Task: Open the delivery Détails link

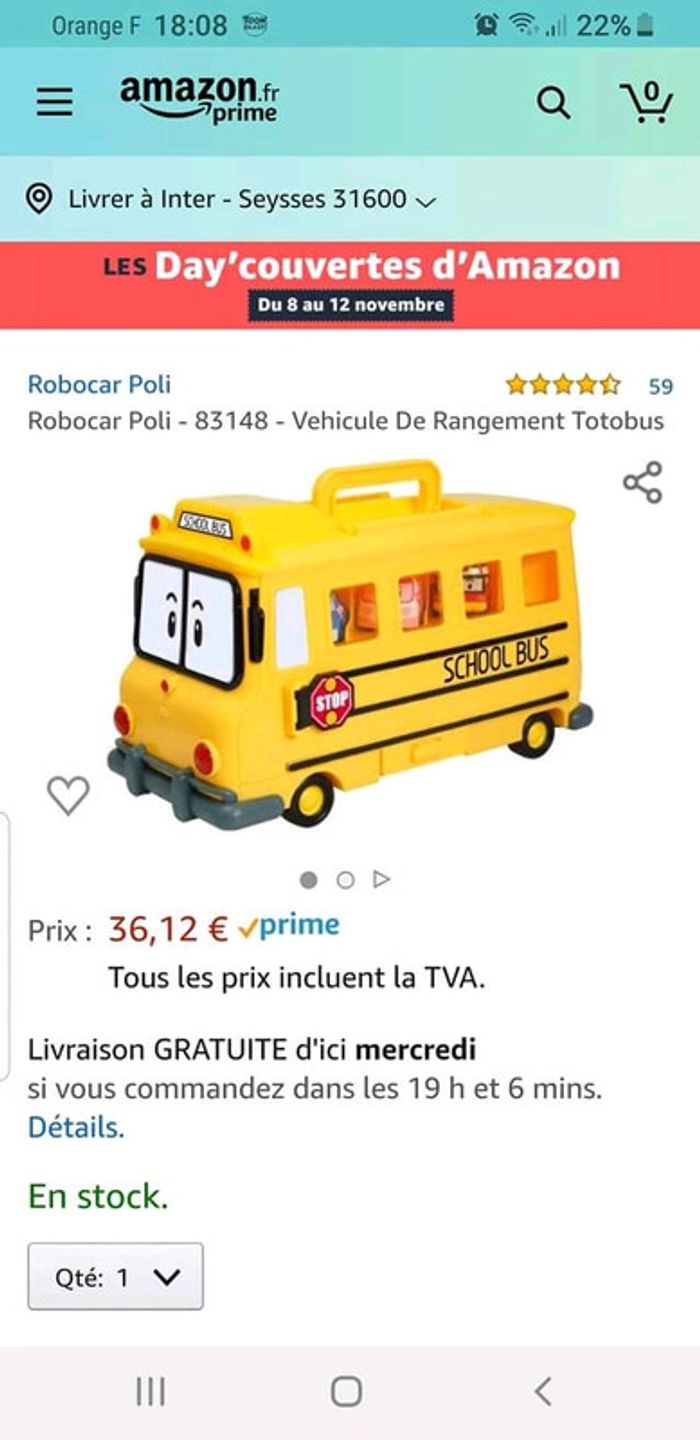Action: coord(76,1128)
